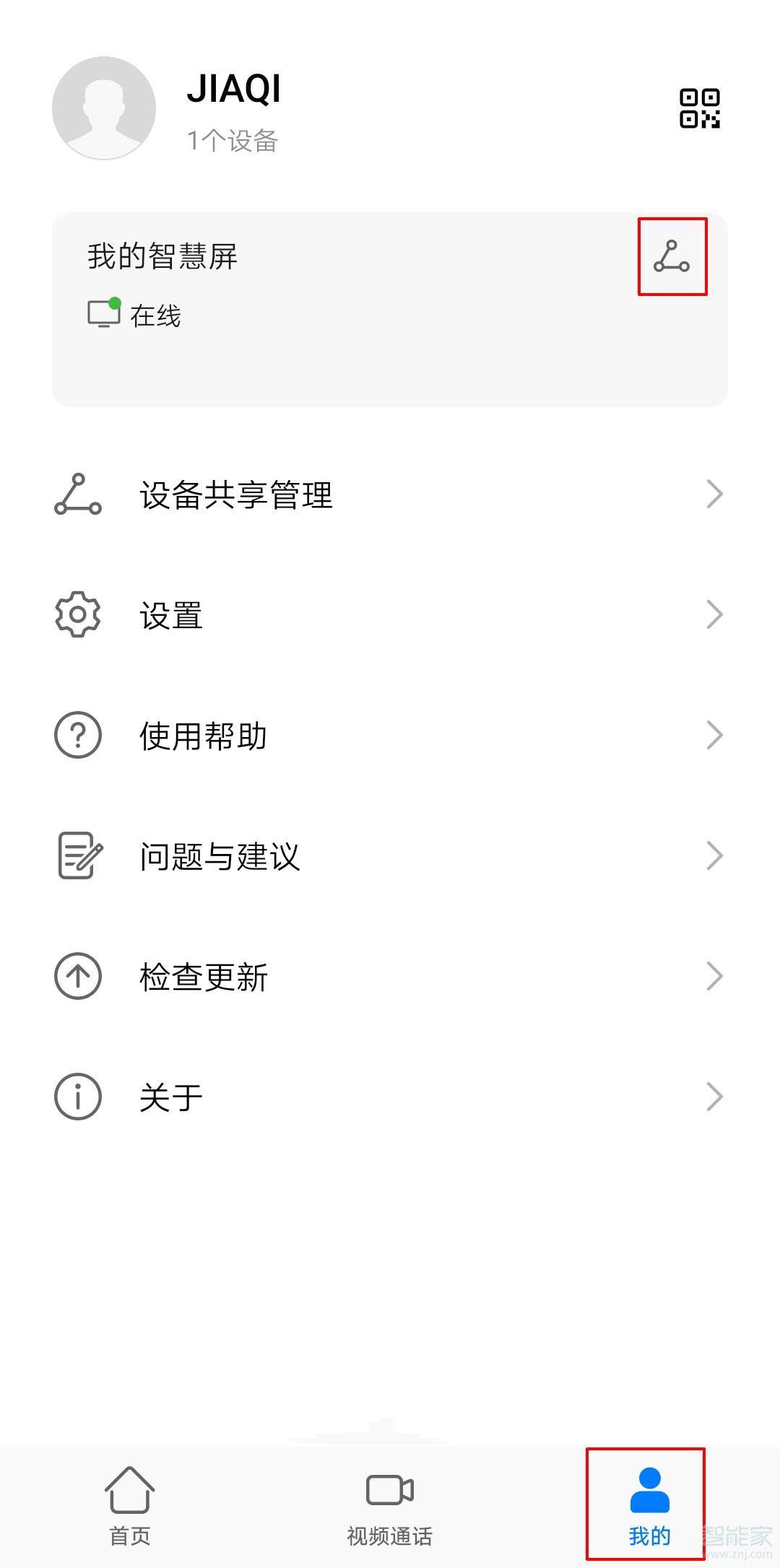
Task: Expand 设备共享管理 via its chevron
Action: click(715, 494)
